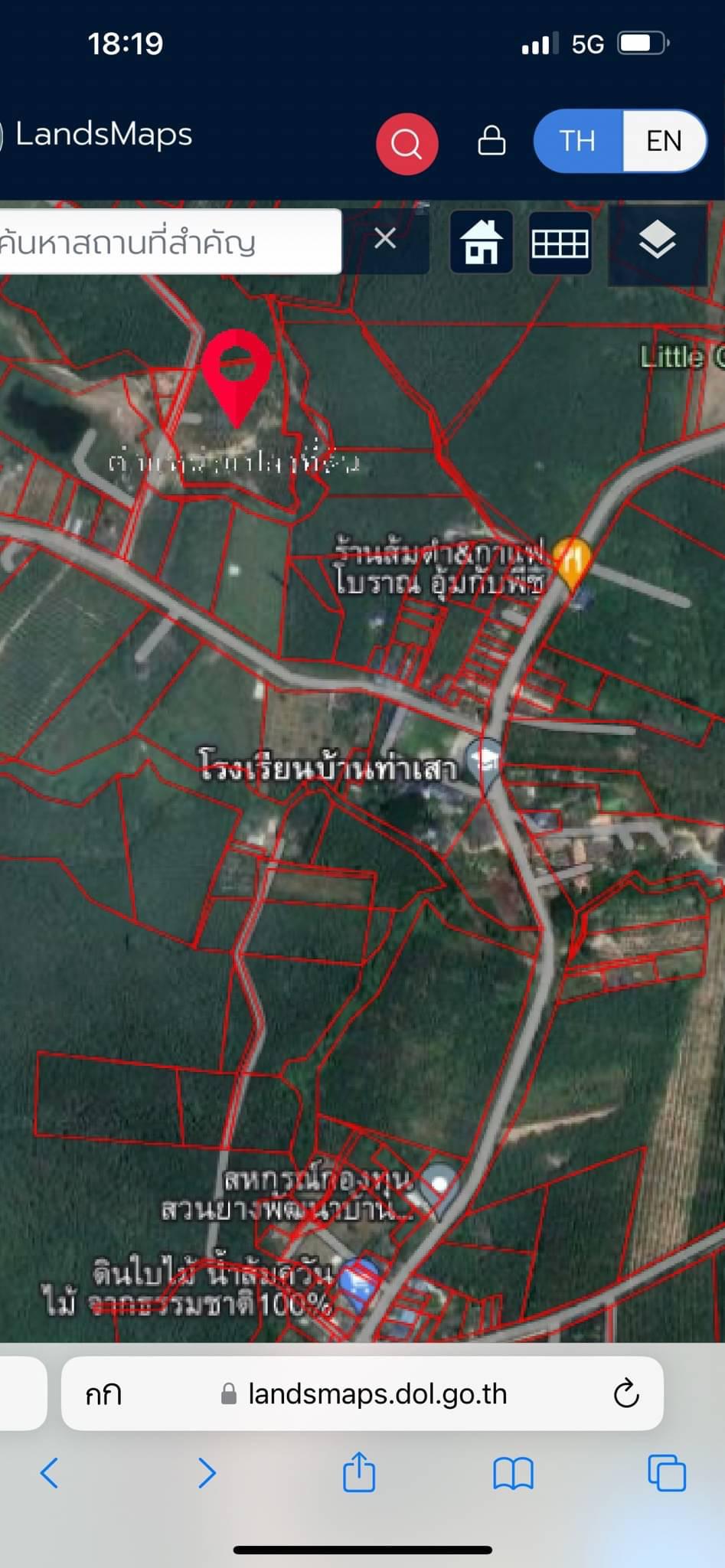Reload the page
Screen dimensions: 725x1568
tap(626, 1393)
